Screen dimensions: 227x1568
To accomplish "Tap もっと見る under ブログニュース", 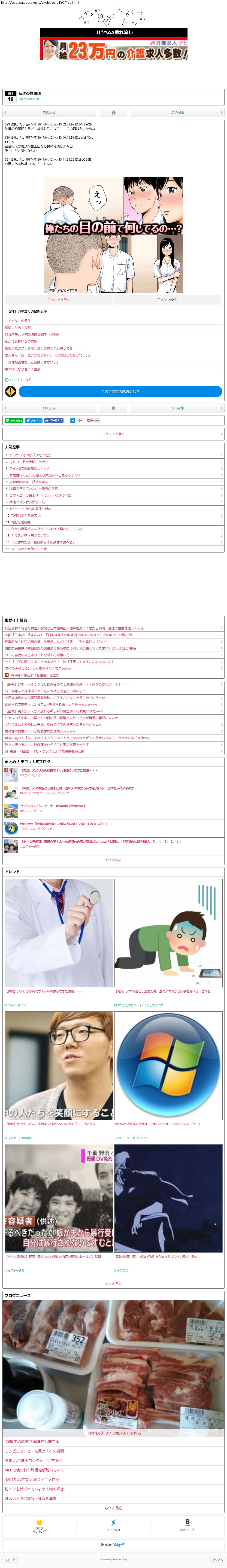I will pyautogui.click(x=113, y=1508).
